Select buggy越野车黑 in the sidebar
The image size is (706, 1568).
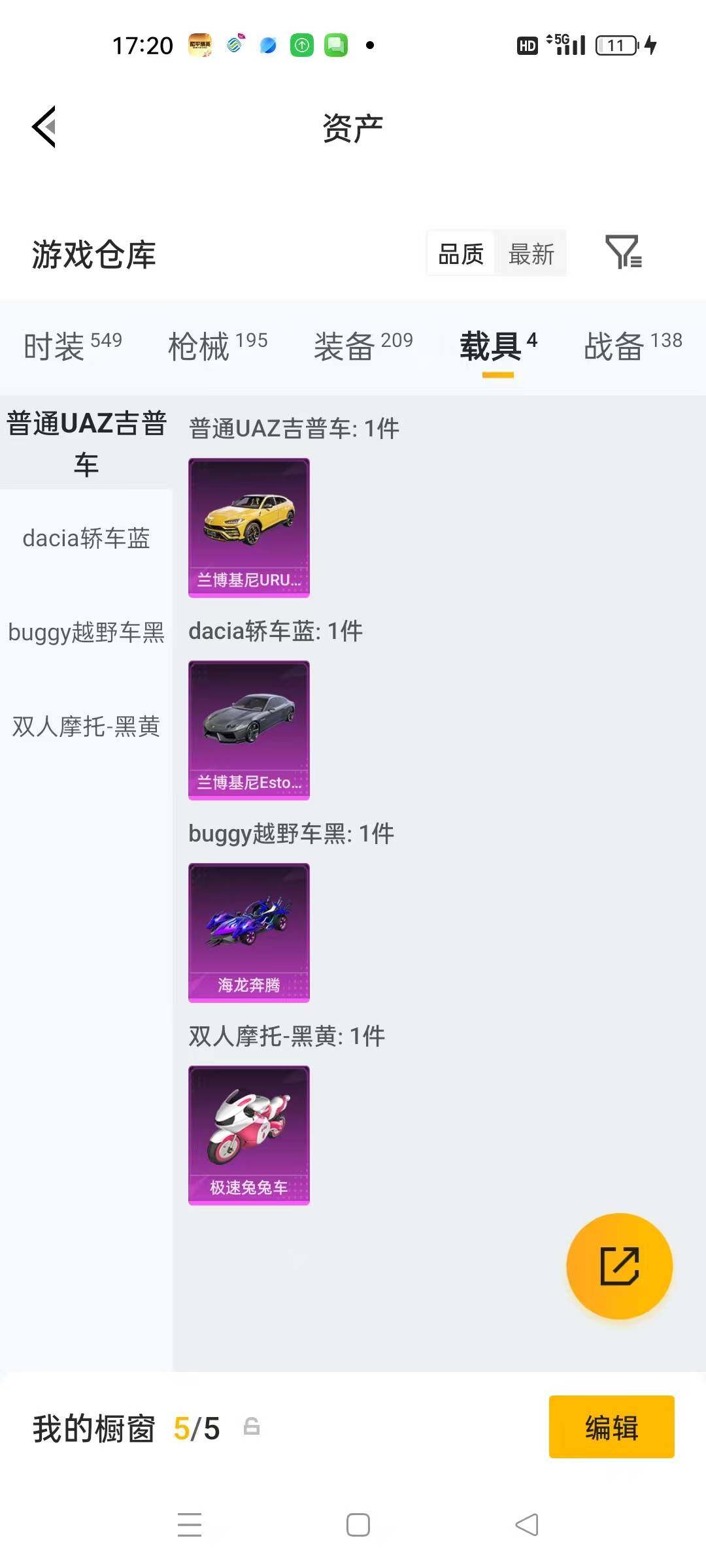[86, 632]
